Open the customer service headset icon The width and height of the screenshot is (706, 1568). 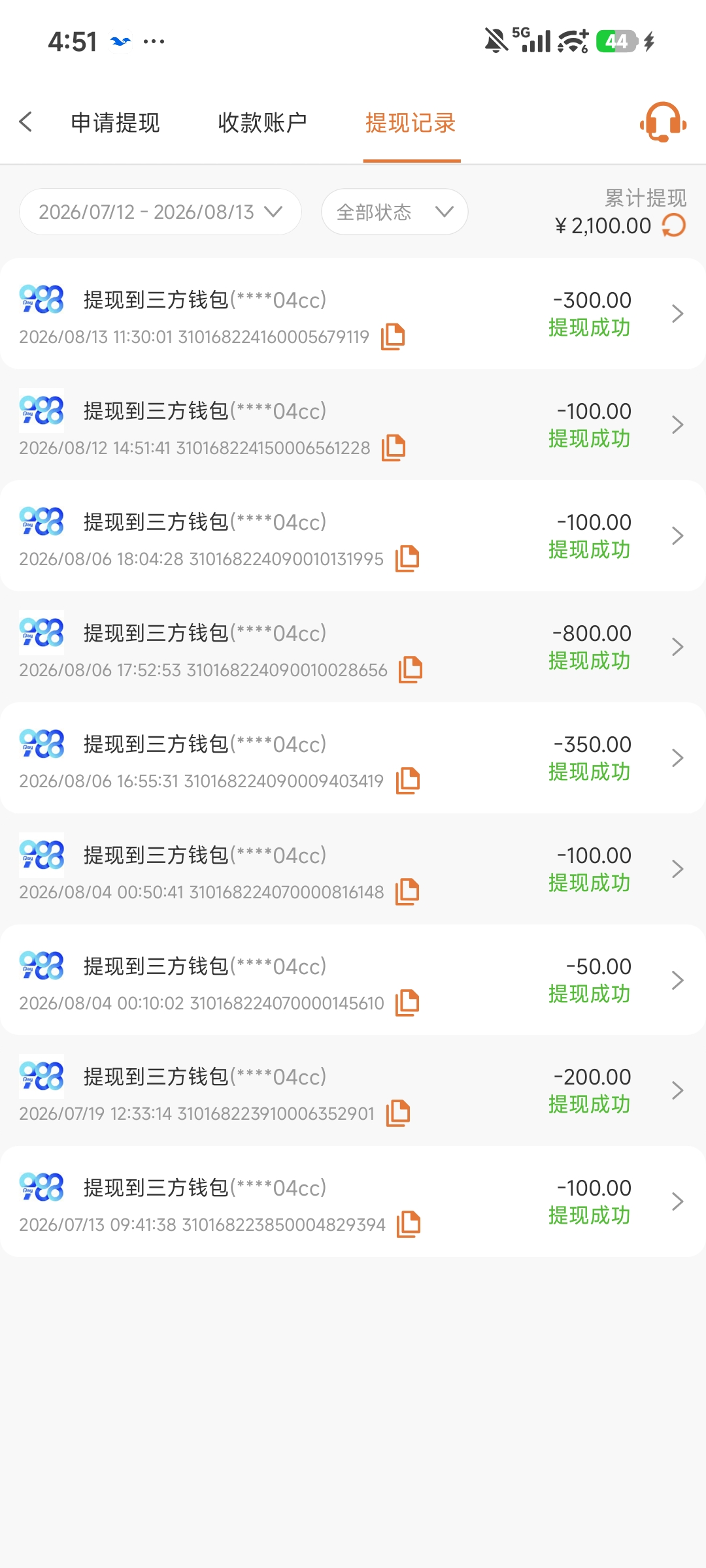663,122
